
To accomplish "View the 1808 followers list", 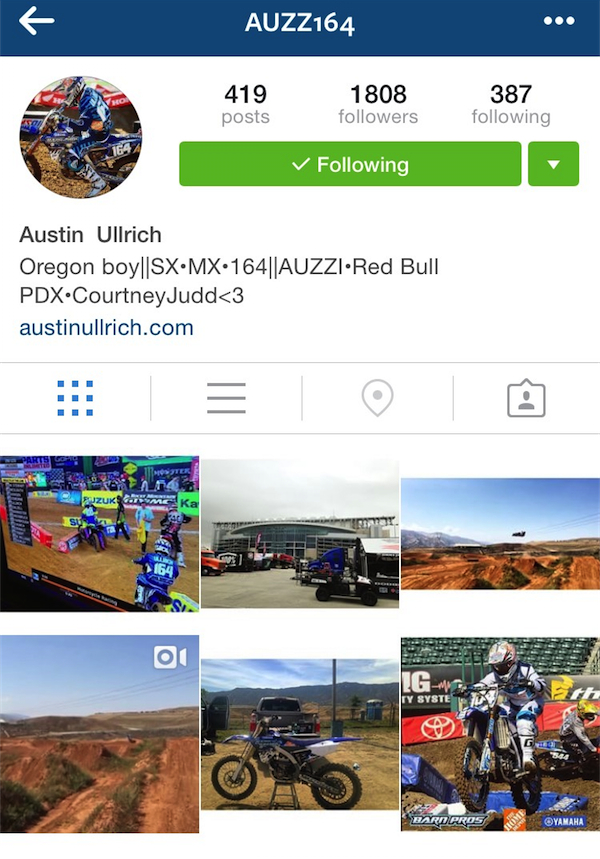I will click(378, 105).
